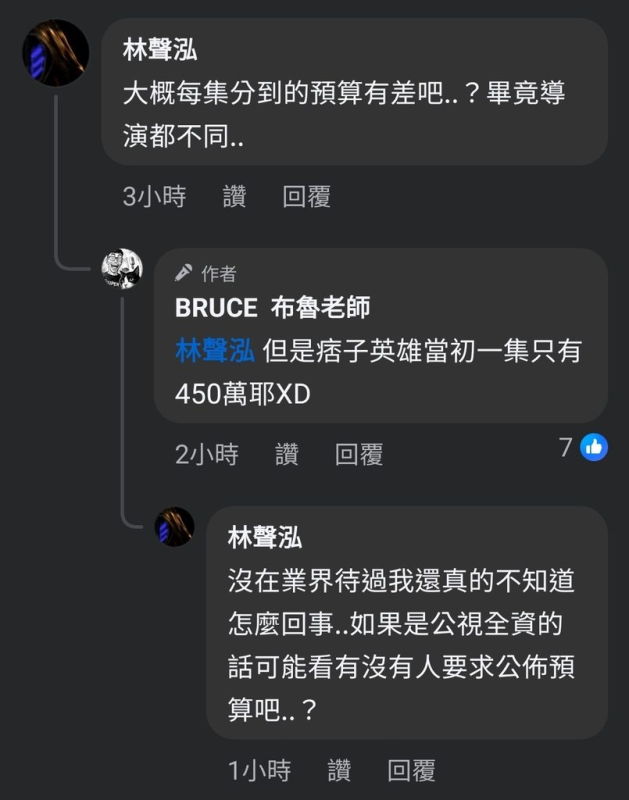
Task: Like 林聲泓's 3小時 comment
Action: pos(234,197)
